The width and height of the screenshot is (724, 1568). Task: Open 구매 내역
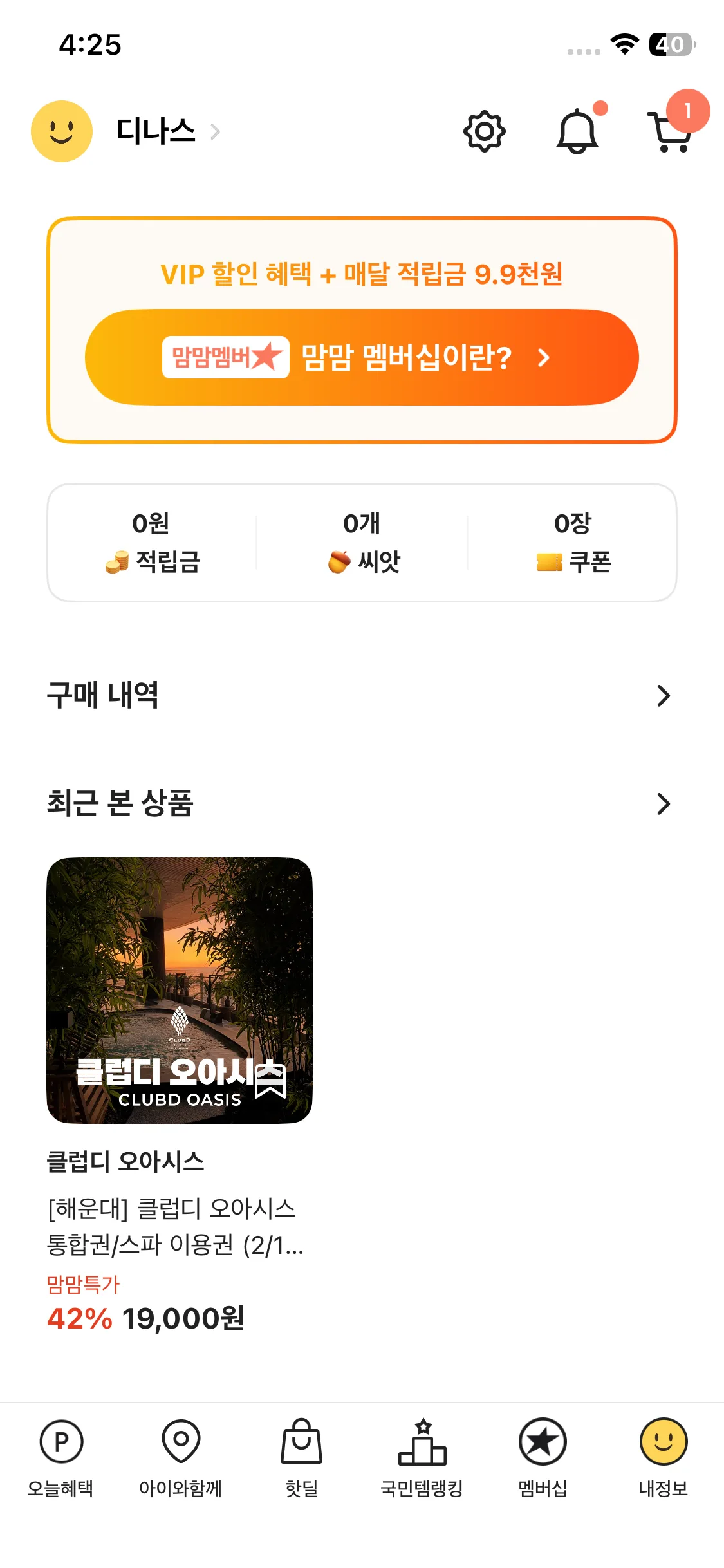(x=360, y=696)
